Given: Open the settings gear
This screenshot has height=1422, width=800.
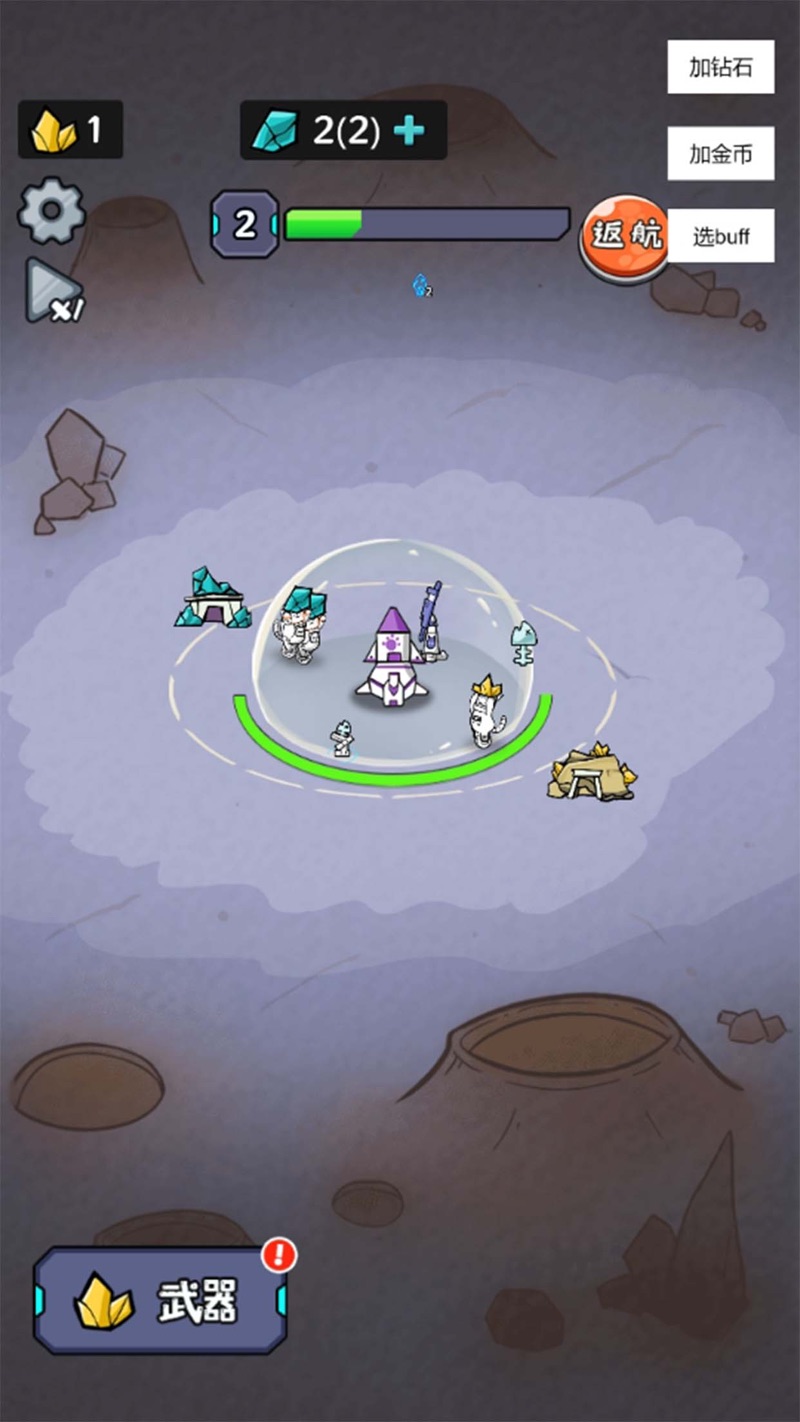Looking at the screenshot, I should click(x=51, y=211).
